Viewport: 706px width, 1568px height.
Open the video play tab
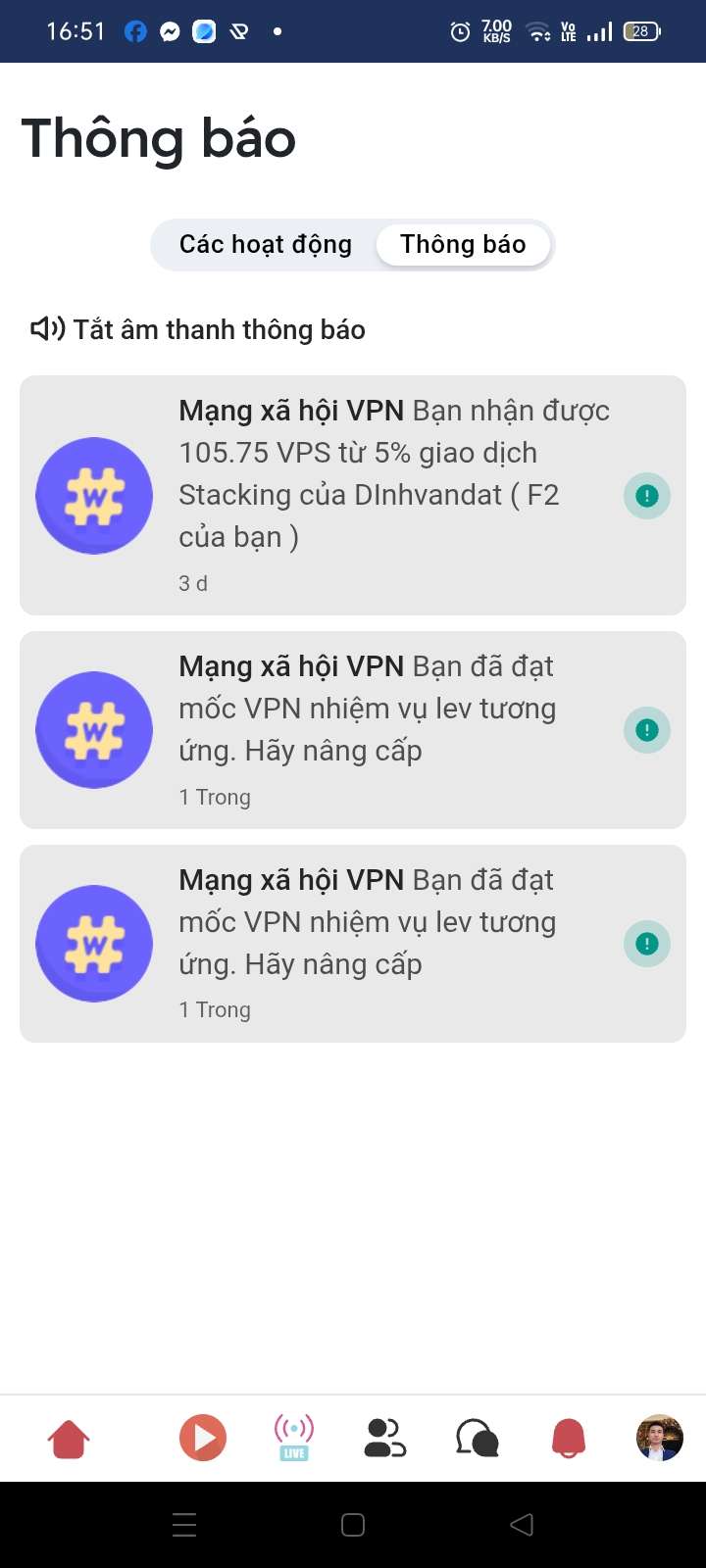(x=203, y=1439)
